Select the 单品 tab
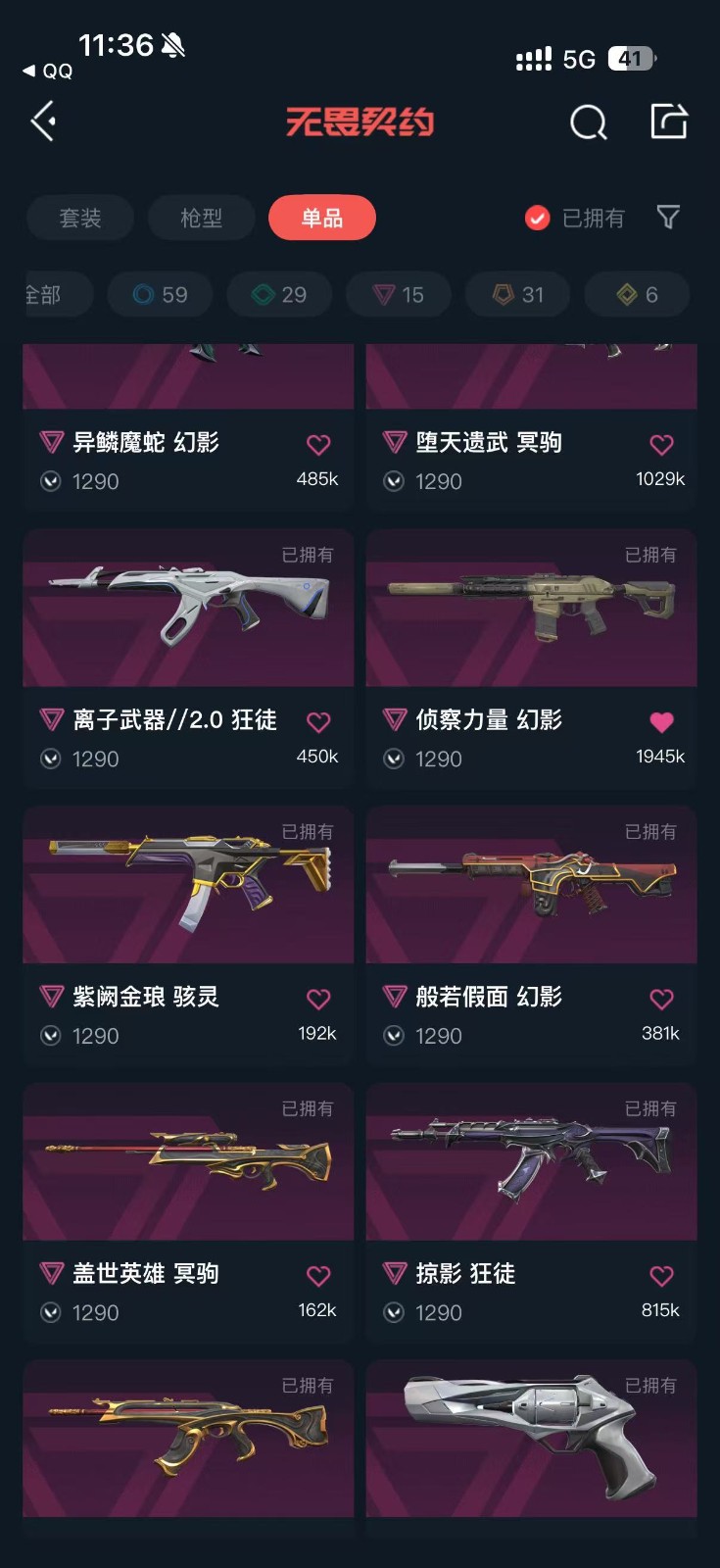Viewport: 720px width, 1568px height. coord(322,218)
